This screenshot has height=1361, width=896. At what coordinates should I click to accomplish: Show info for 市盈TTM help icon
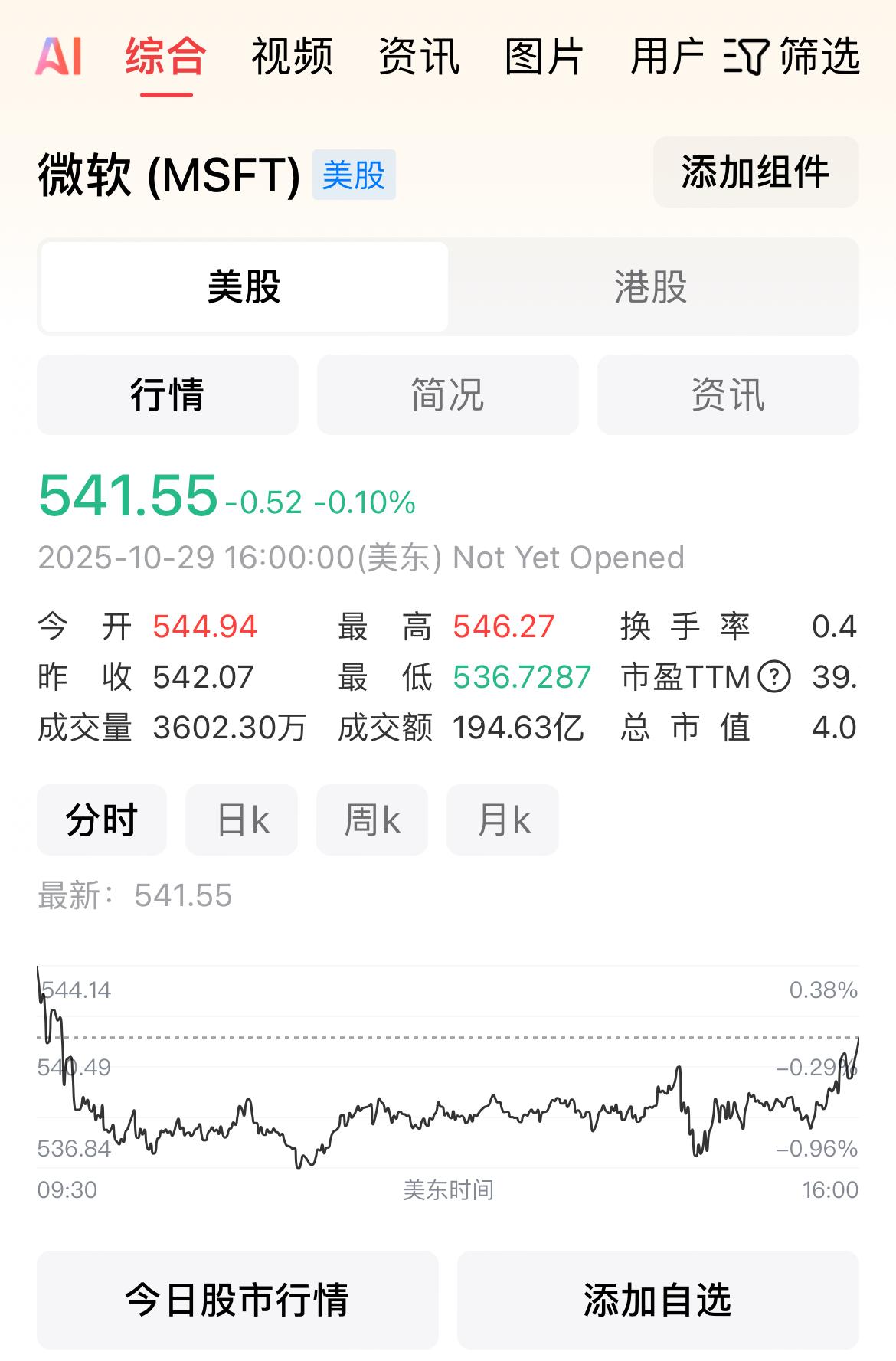coord(774,677)
